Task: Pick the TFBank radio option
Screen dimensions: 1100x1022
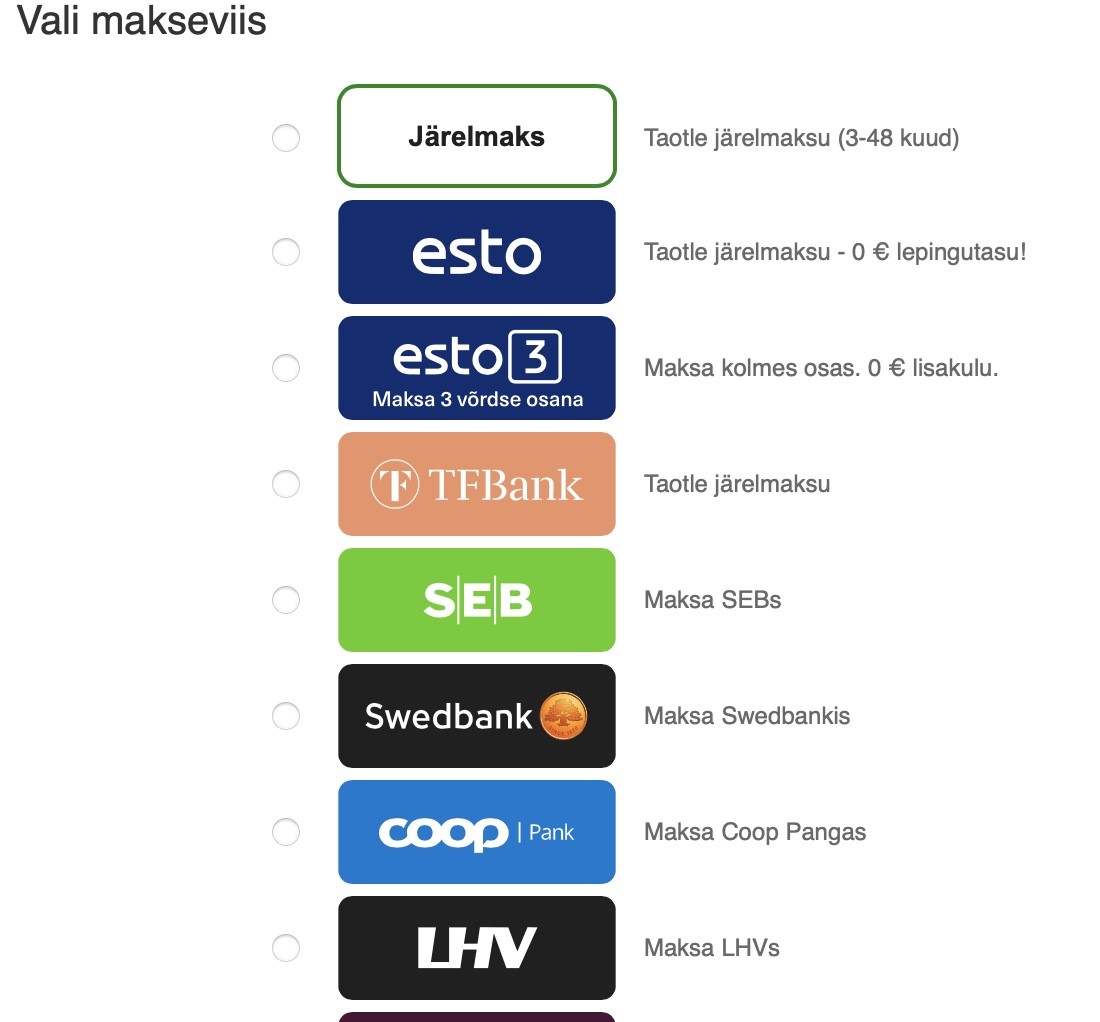Action: click(286, 484)
